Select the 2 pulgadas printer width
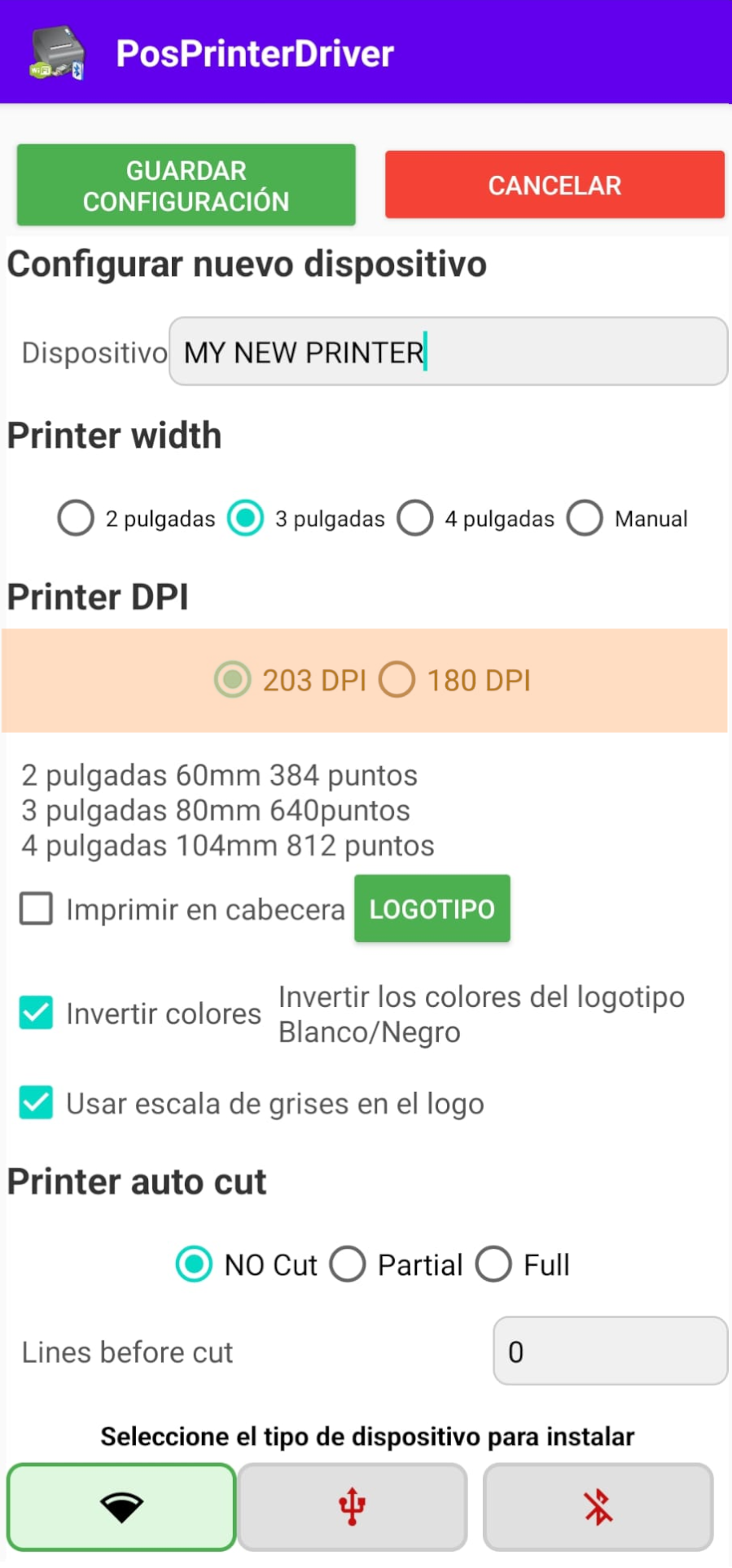Viewport: 732px width, 1568px height. 75,518
